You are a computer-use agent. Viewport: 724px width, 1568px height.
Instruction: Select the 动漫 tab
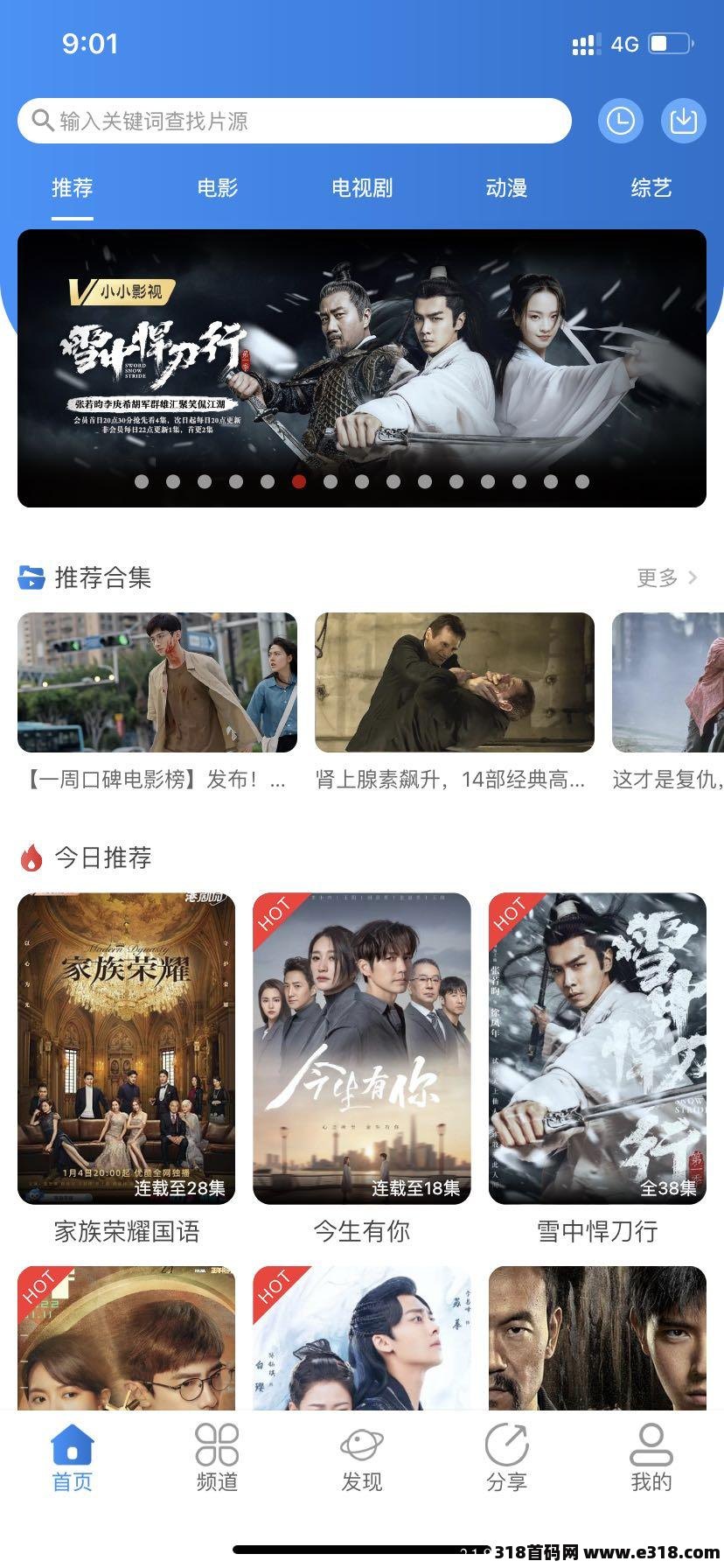(x=506, y=188)
